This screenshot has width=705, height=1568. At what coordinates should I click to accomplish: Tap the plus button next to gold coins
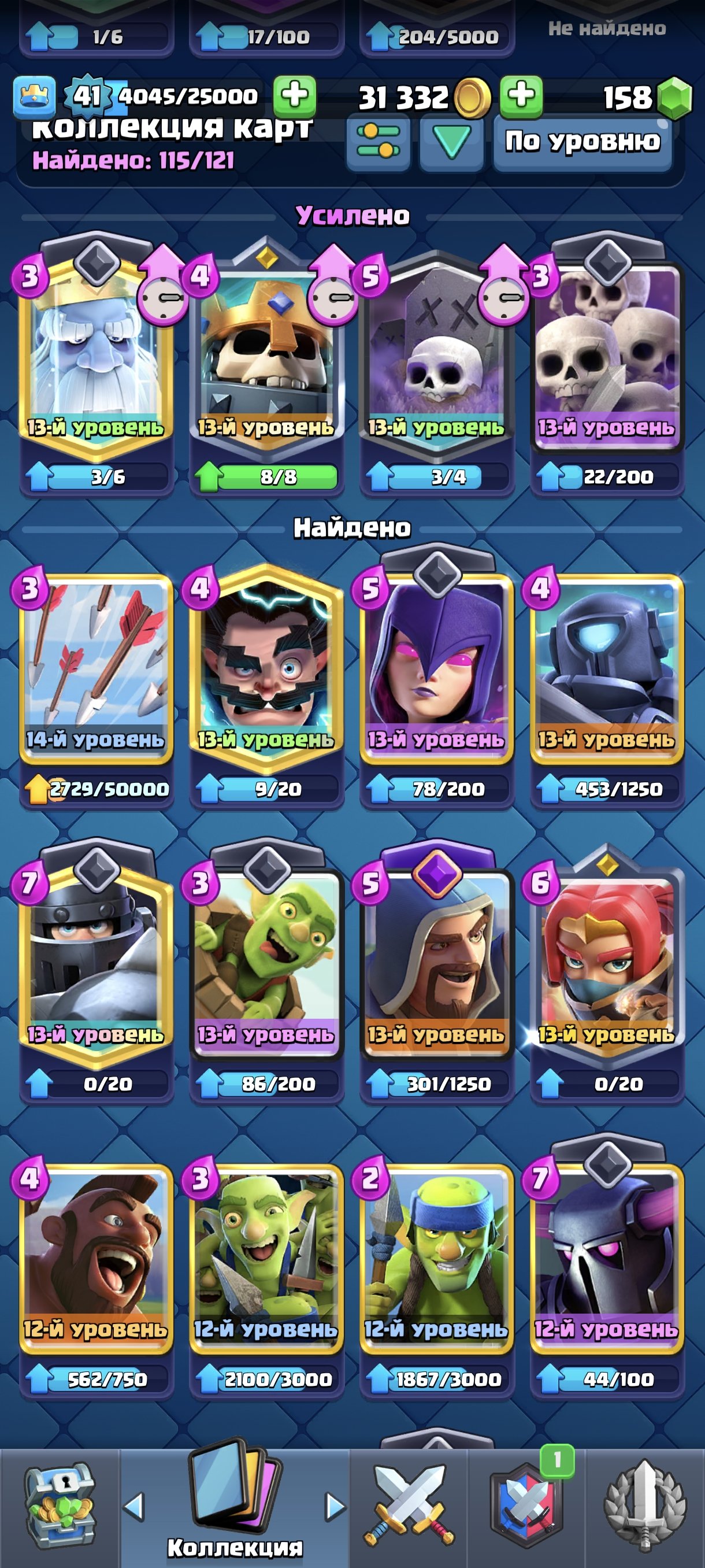coord(521,96)
